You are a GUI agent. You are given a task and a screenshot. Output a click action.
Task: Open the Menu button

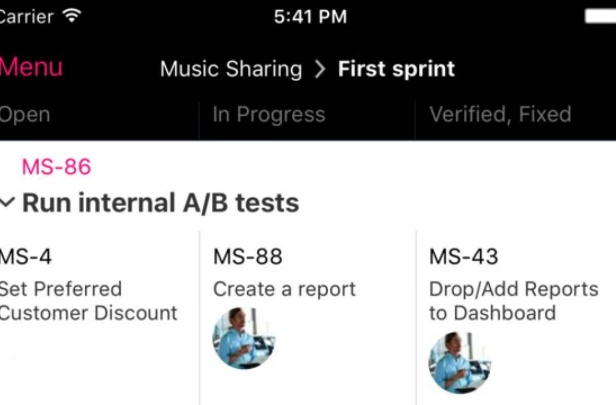[x=31, y=67]
